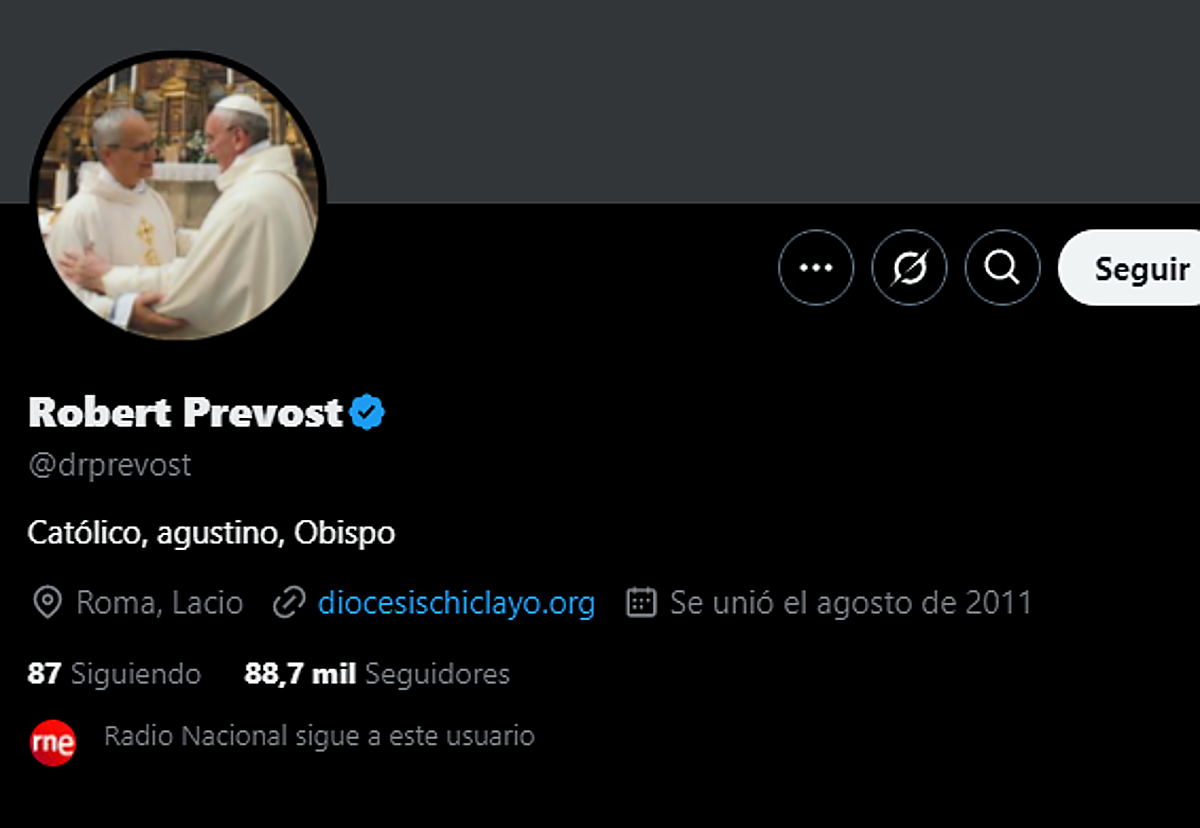Tap the blue verified badge

click(367, 412)
